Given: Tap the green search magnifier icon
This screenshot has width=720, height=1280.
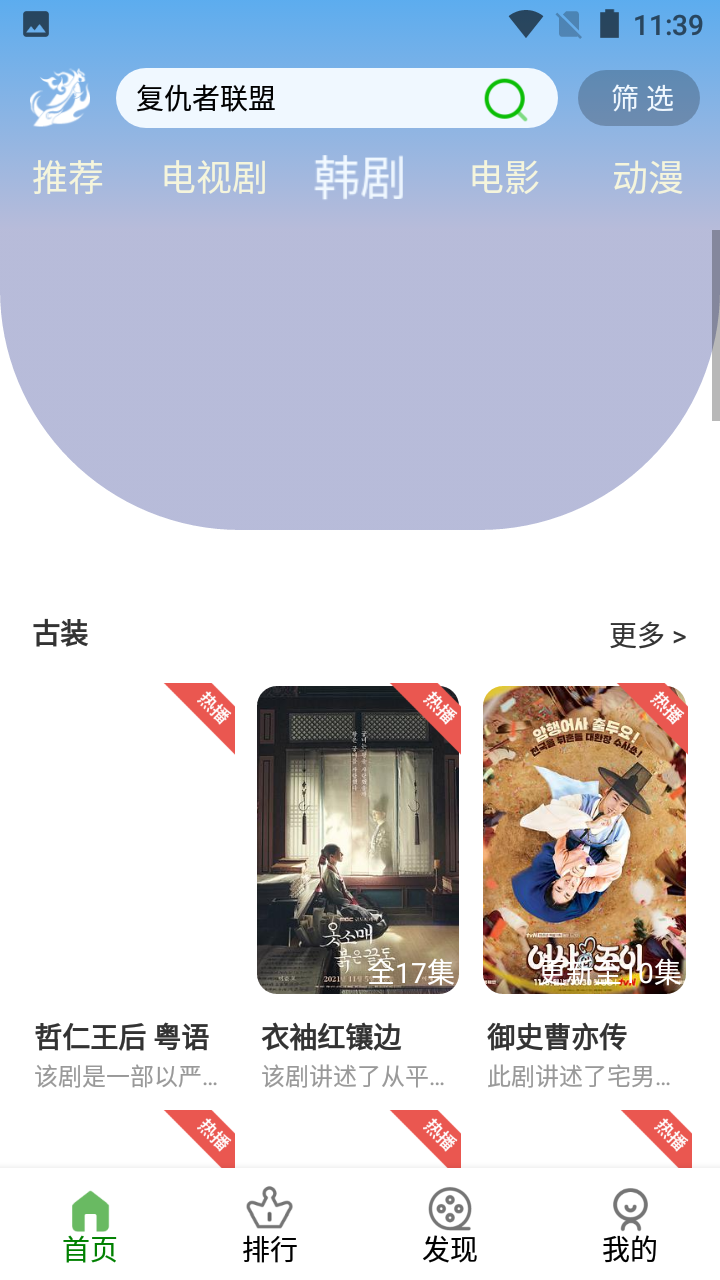Looking at the screenshot, I should (506, 99).
